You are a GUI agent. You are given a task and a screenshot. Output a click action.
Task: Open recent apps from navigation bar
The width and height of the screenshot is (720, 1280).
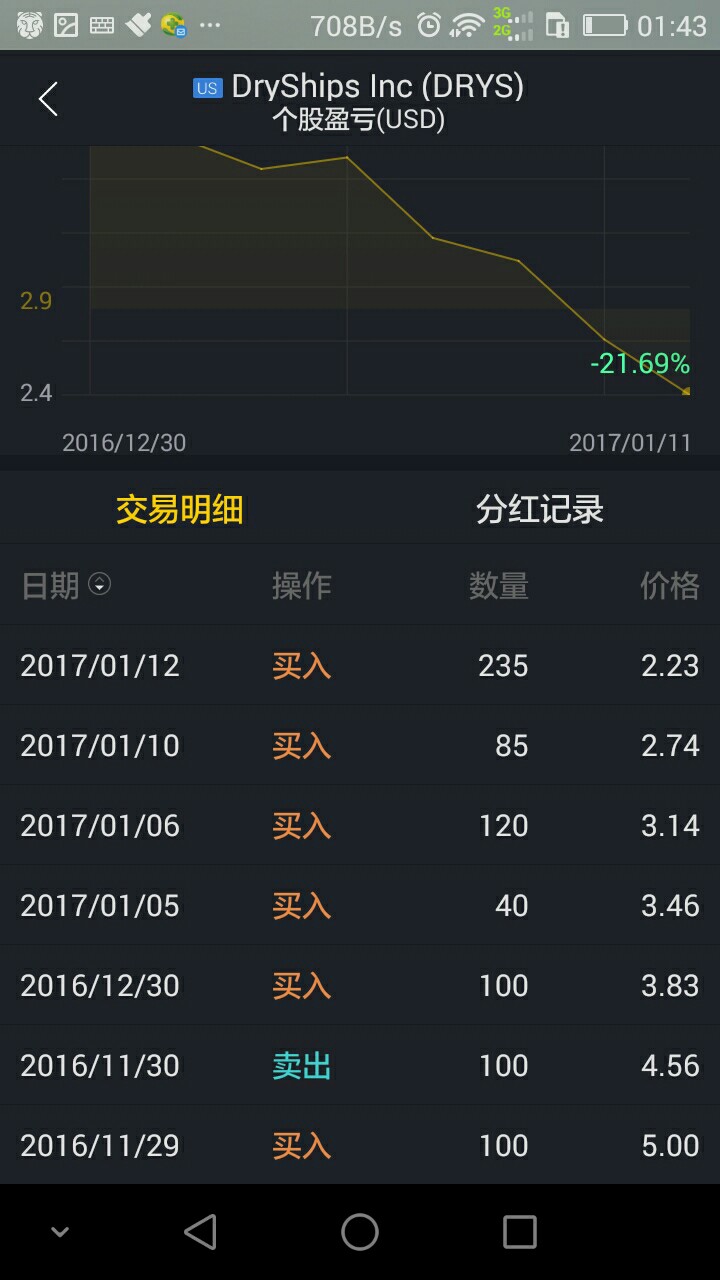(519, 1232)
